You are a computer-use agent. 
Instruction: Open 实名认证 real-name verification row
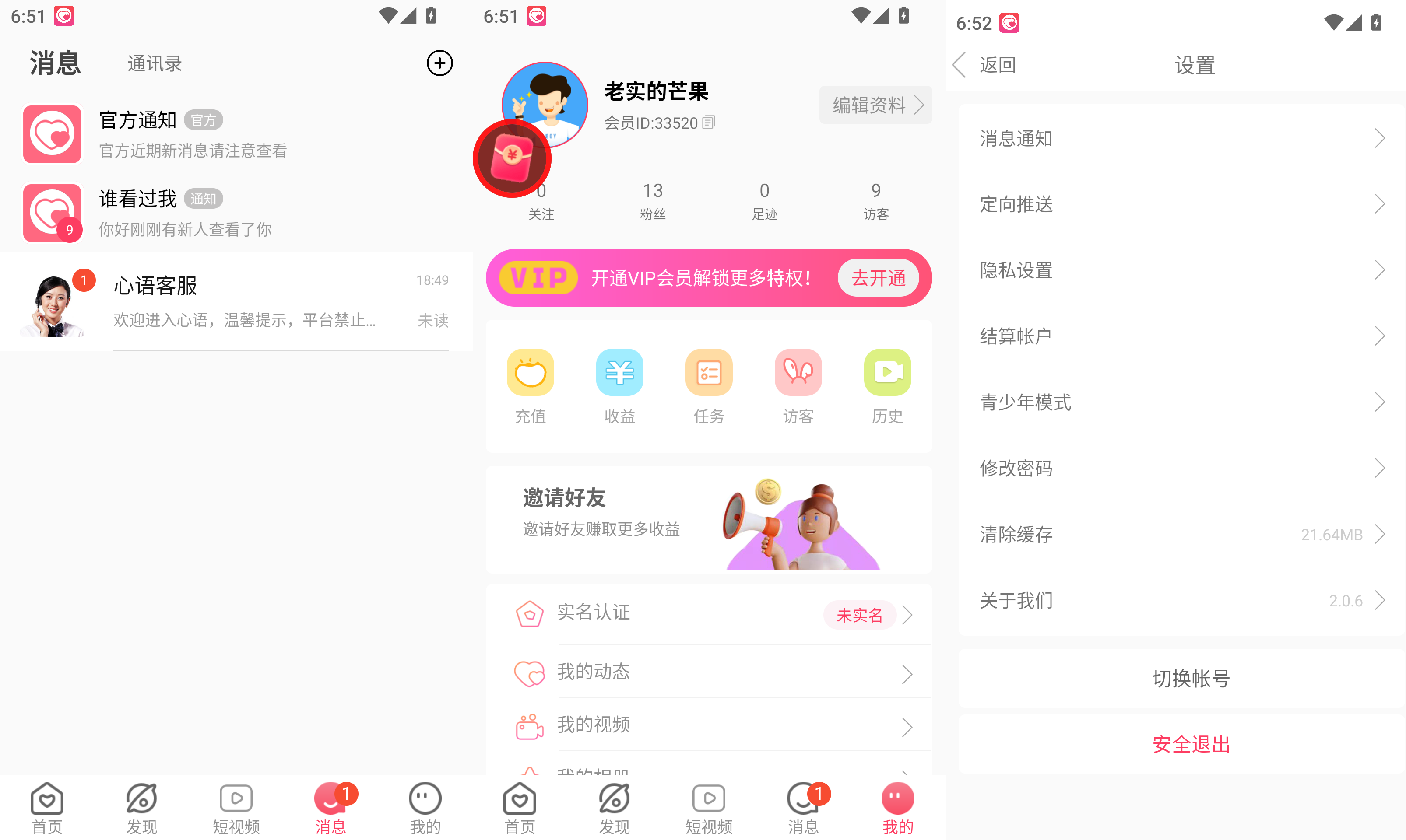pos(708,613)
